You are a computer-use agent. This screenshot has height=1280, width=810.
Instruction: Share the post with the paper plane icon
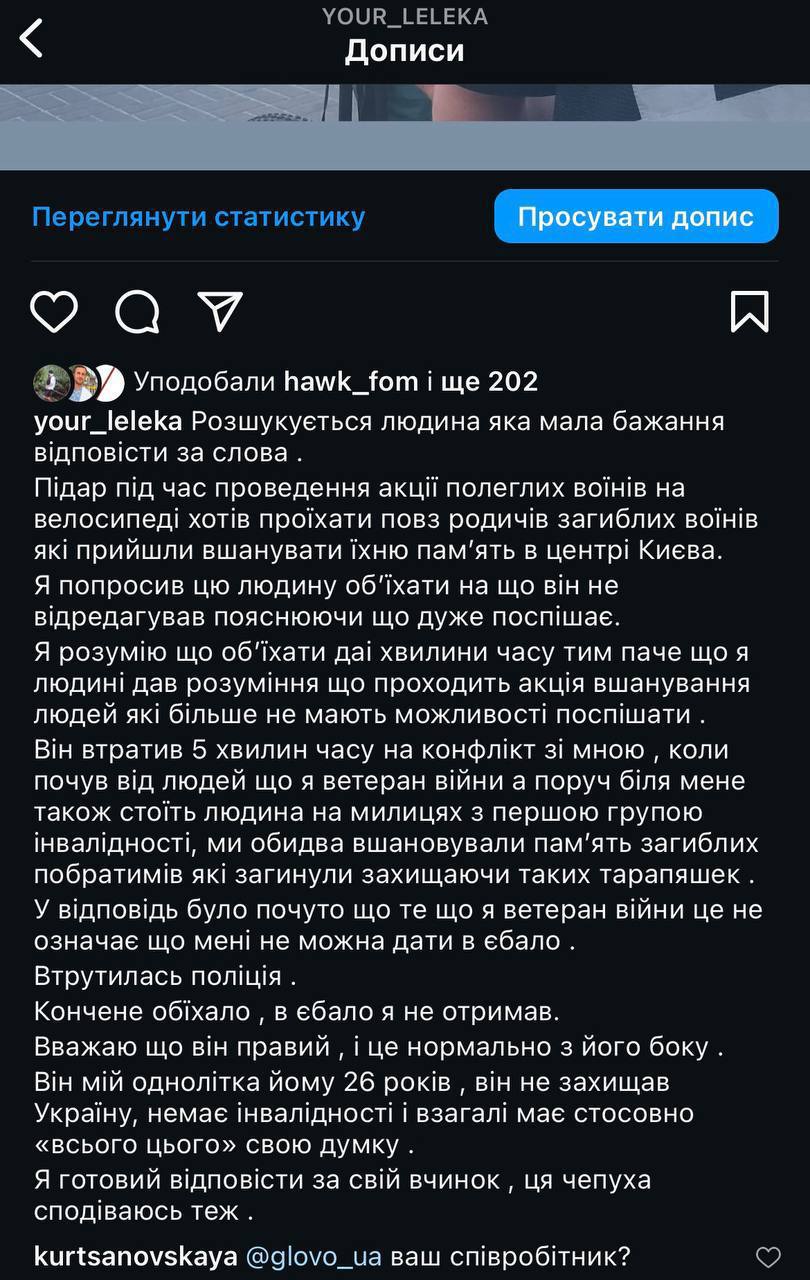(x=220, y=312)
